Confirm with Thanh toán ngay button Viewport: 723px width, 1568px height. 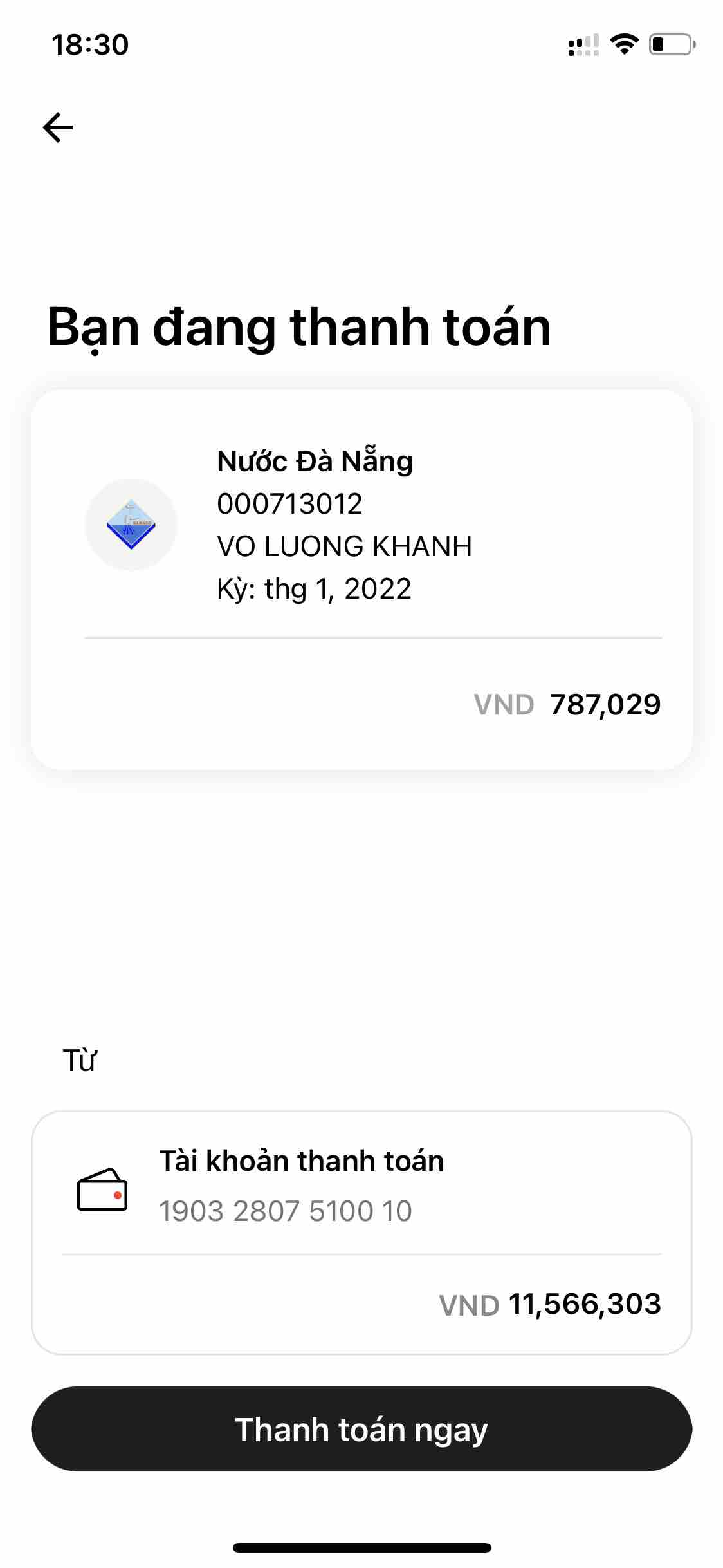[361, 1429]
